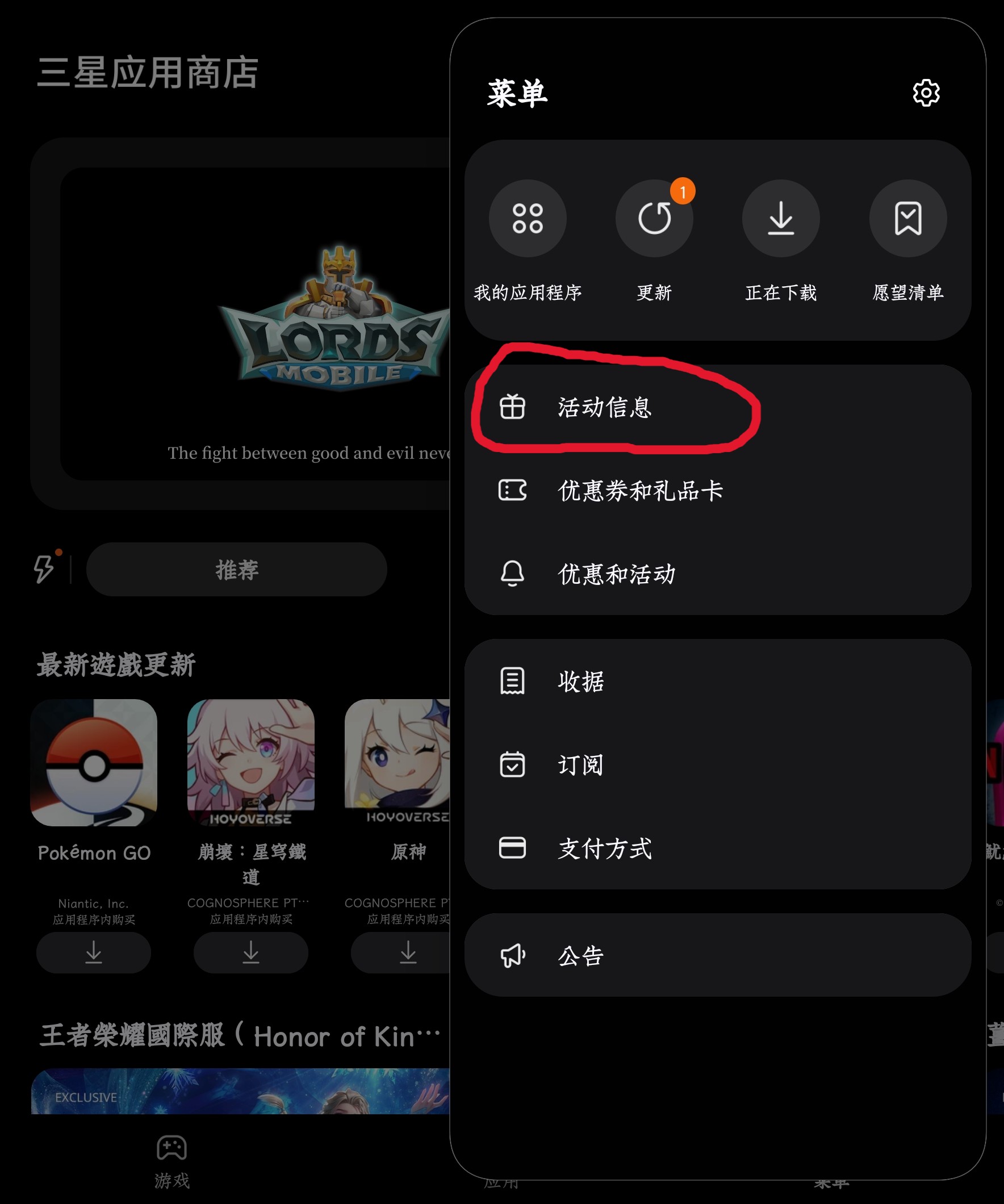Select the 推荐 chip

pos(236,570)
